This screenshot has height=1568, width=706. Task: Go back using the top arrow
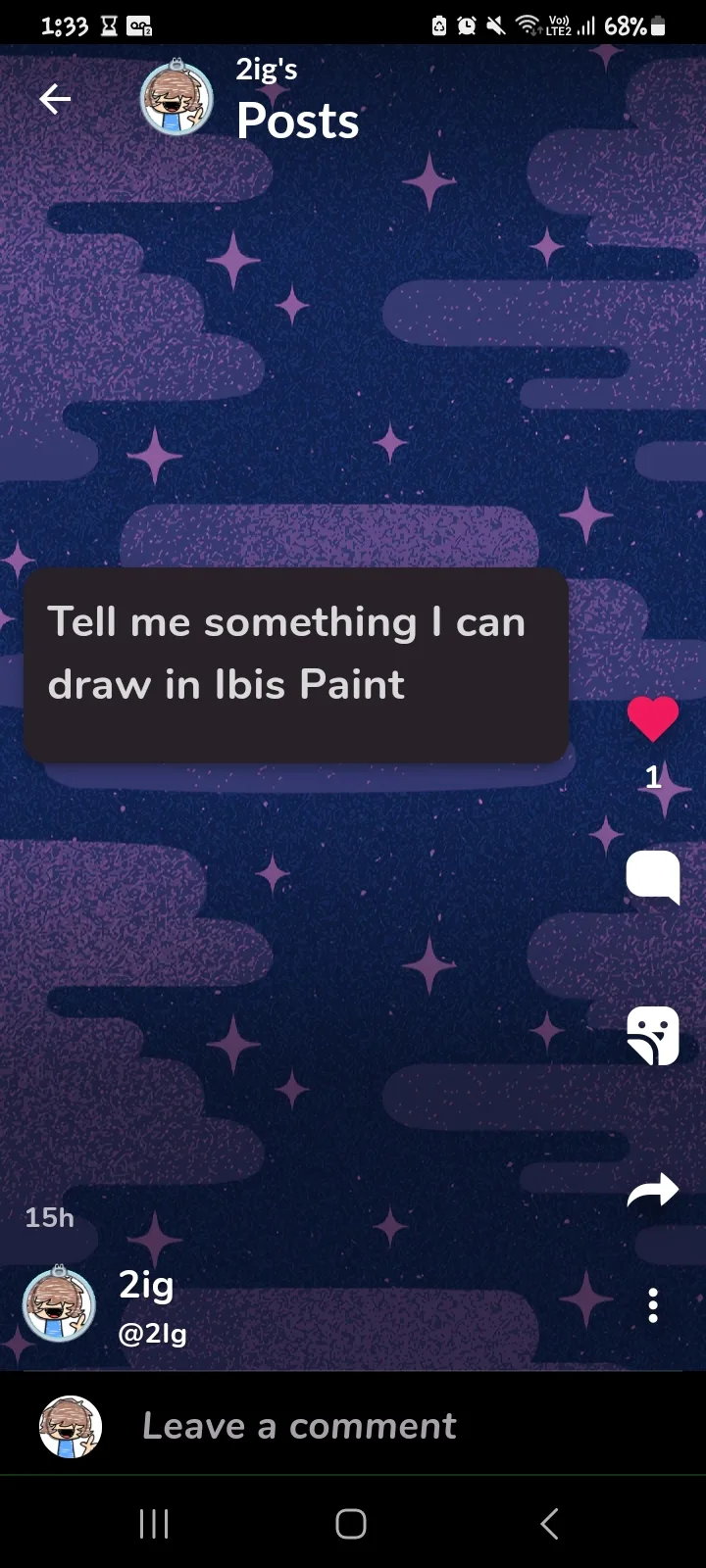point(55,98)
